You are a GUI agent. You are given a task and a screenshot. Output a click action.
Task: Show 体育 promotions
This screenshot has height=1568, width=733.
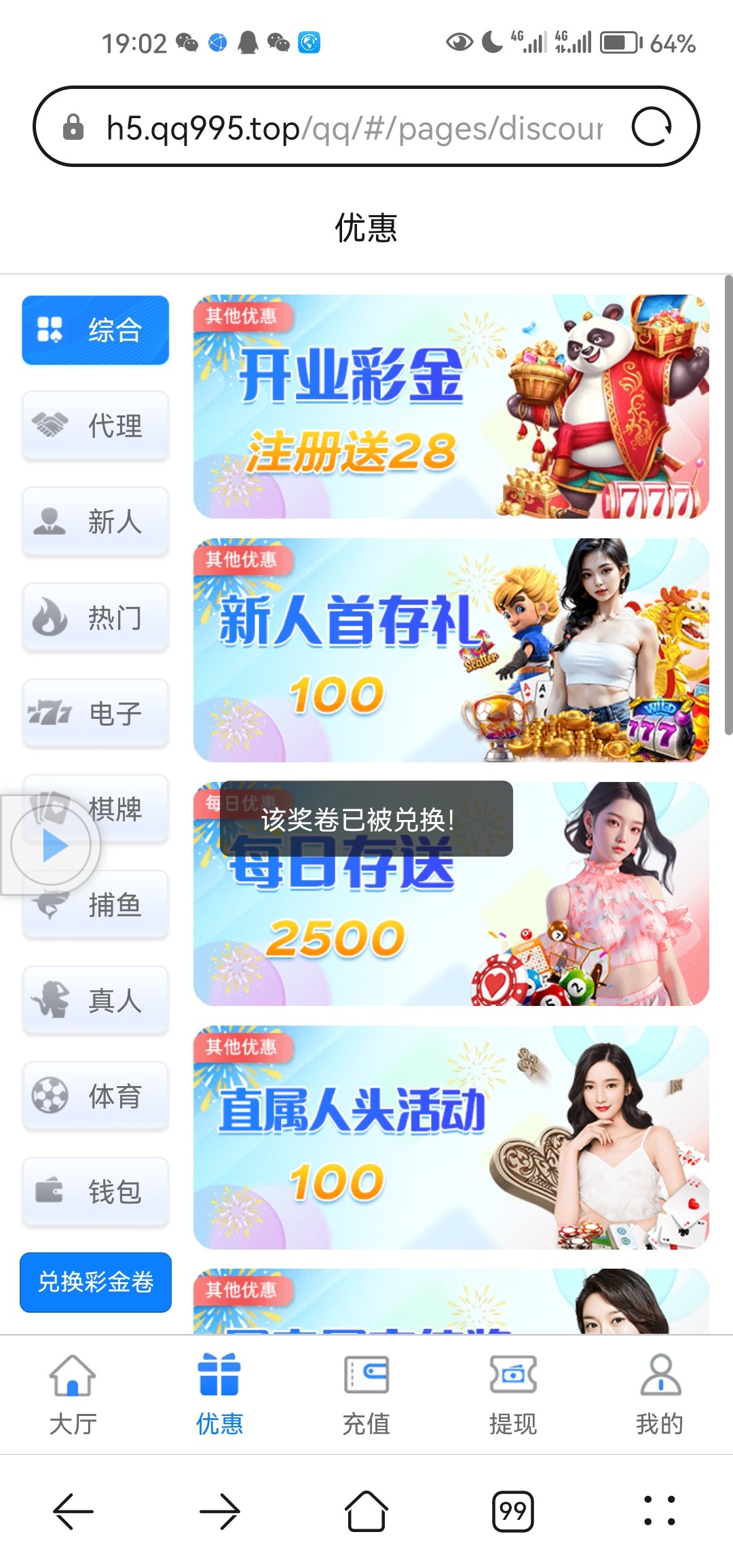click(x=95, y=1096)
